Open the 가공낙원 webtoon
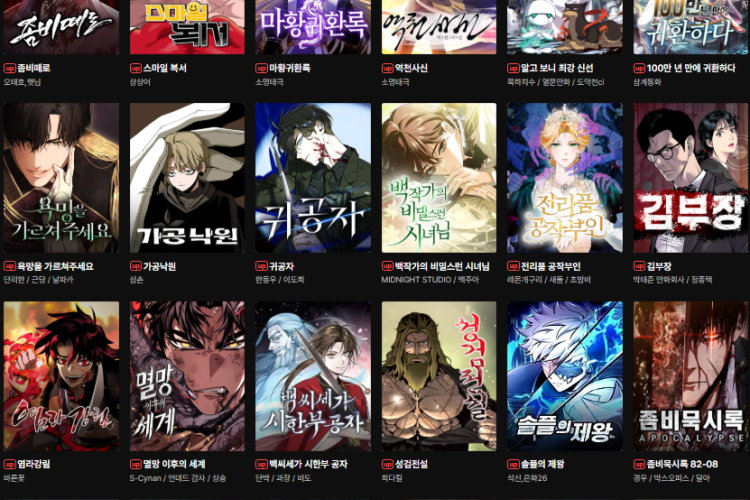Image resolution: width=750 pixels, height=500 pixels. coord(187,178)
